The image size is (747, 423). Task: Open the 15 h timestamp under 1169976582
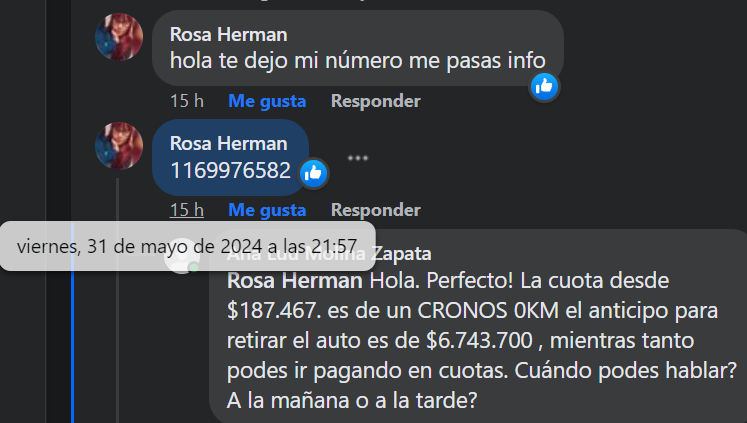pos(186,210)
